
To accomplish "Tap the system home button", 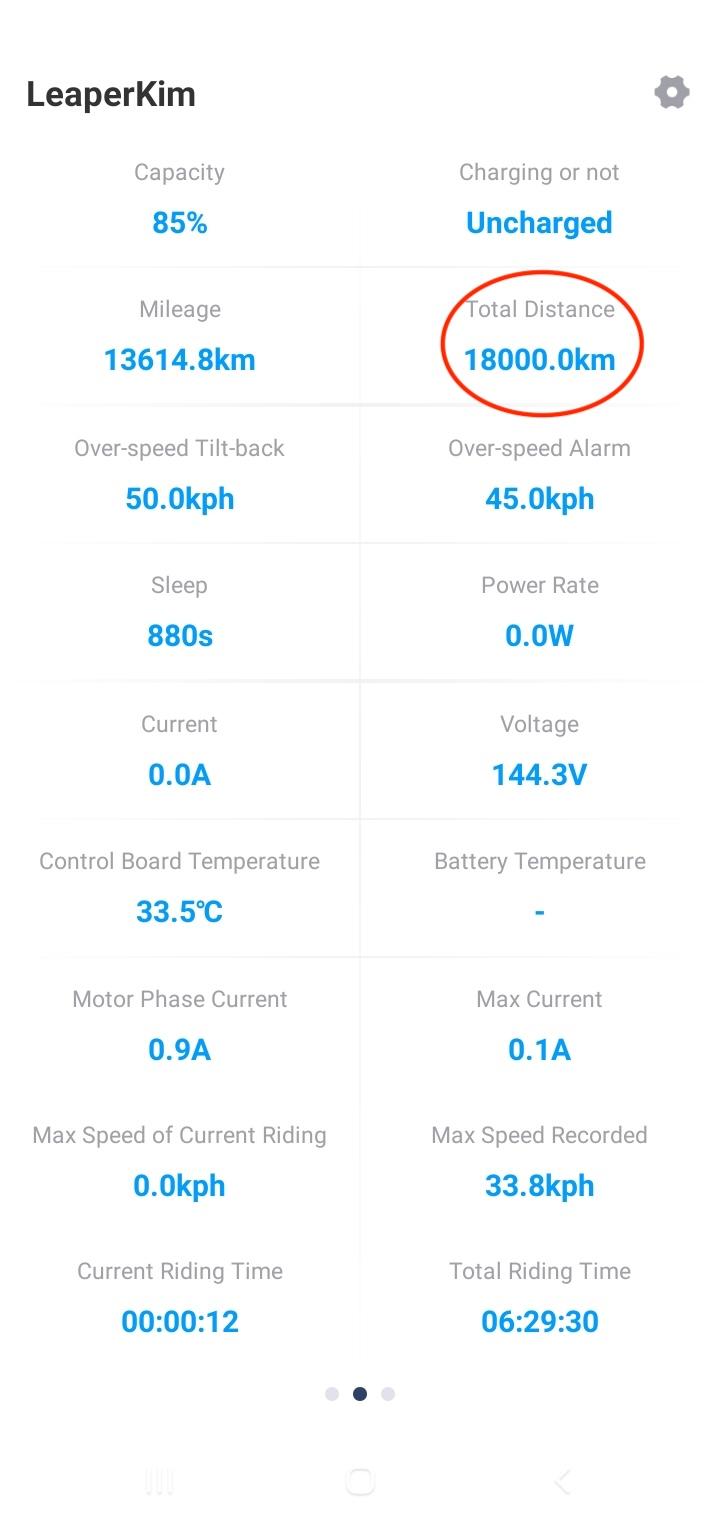I will pyautogui.click(x=360, y=1481).
